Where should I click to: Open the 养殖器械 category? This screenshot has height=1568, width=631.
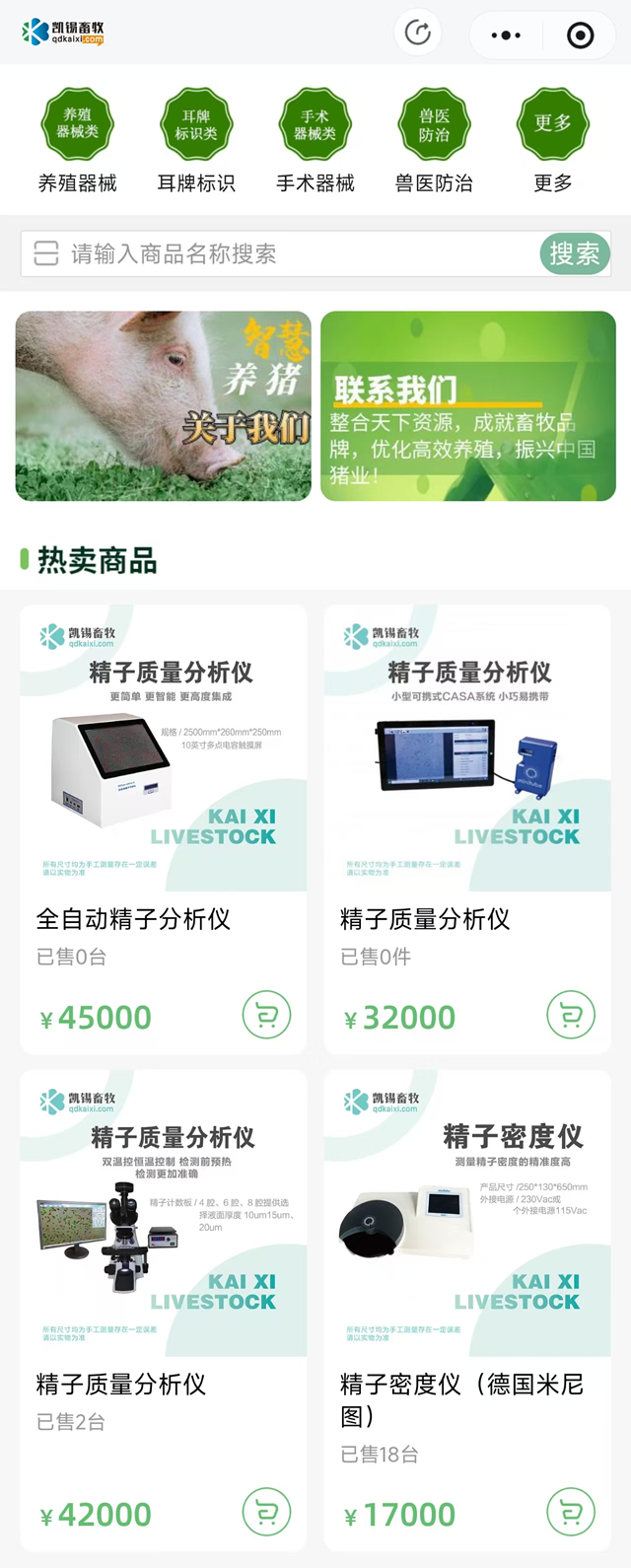(77, 140)
